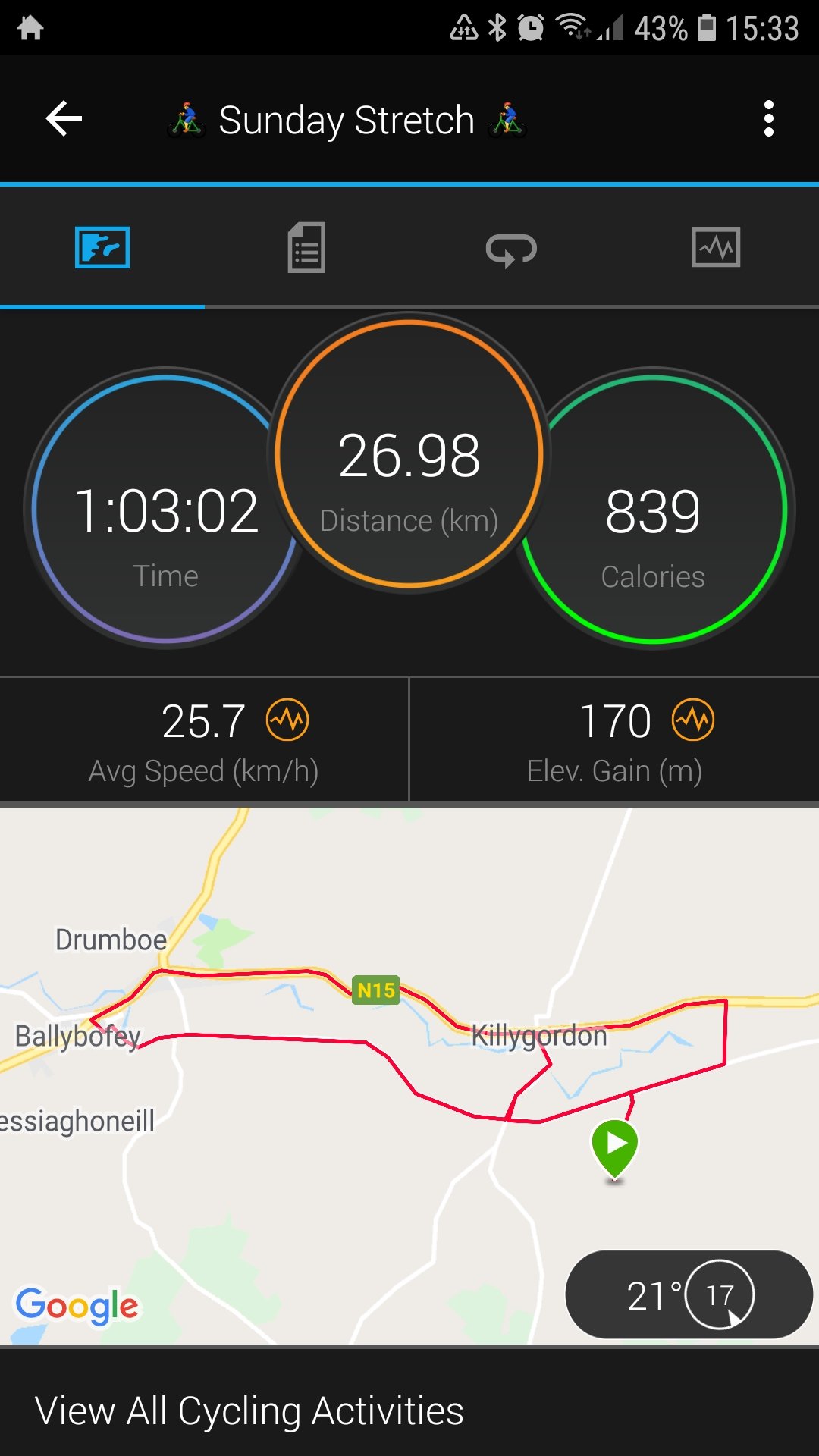819x1456 pixels.
Task: Switch to the laps tab
Action: (x=511, y=249)
